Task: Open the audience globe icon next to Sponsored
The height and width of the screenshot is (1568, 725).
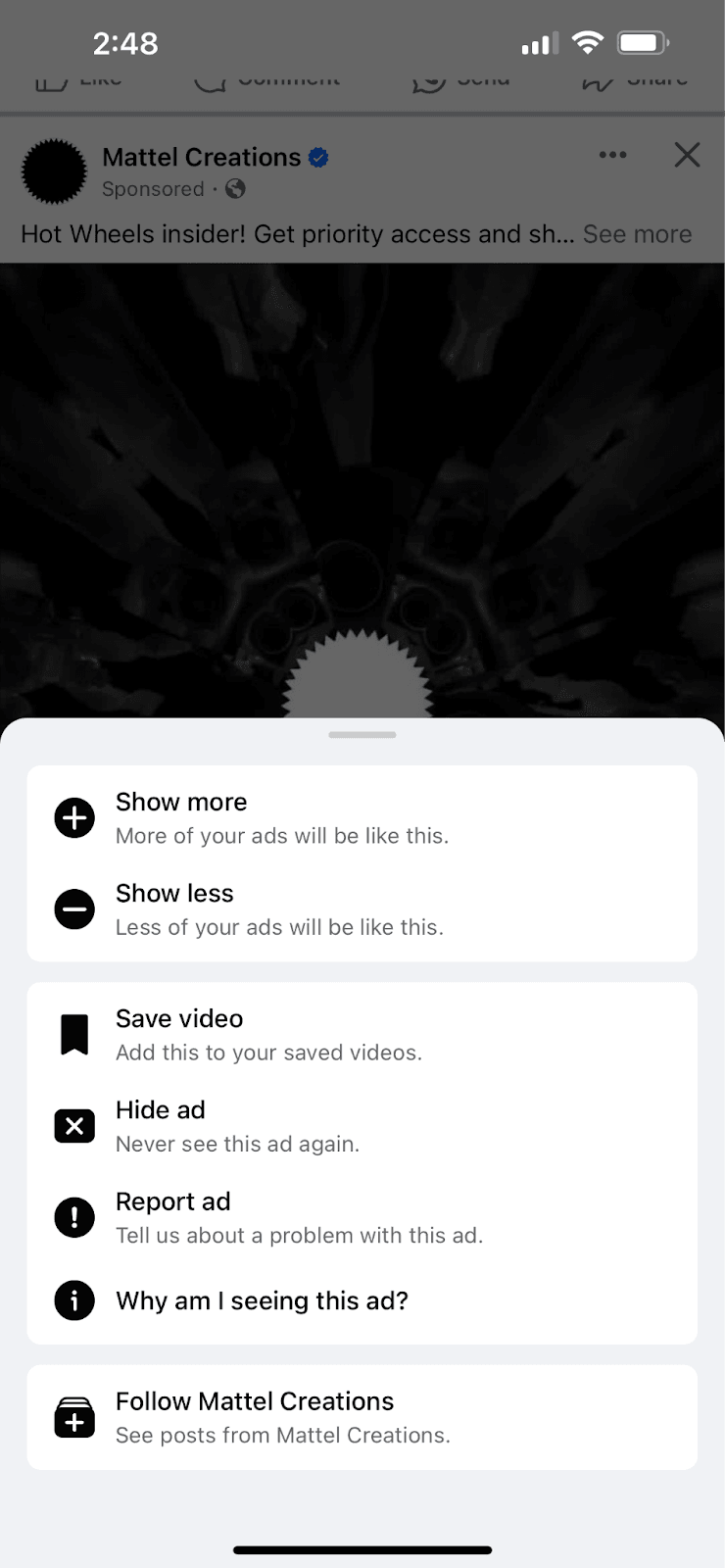Action: tap(233, 189)
